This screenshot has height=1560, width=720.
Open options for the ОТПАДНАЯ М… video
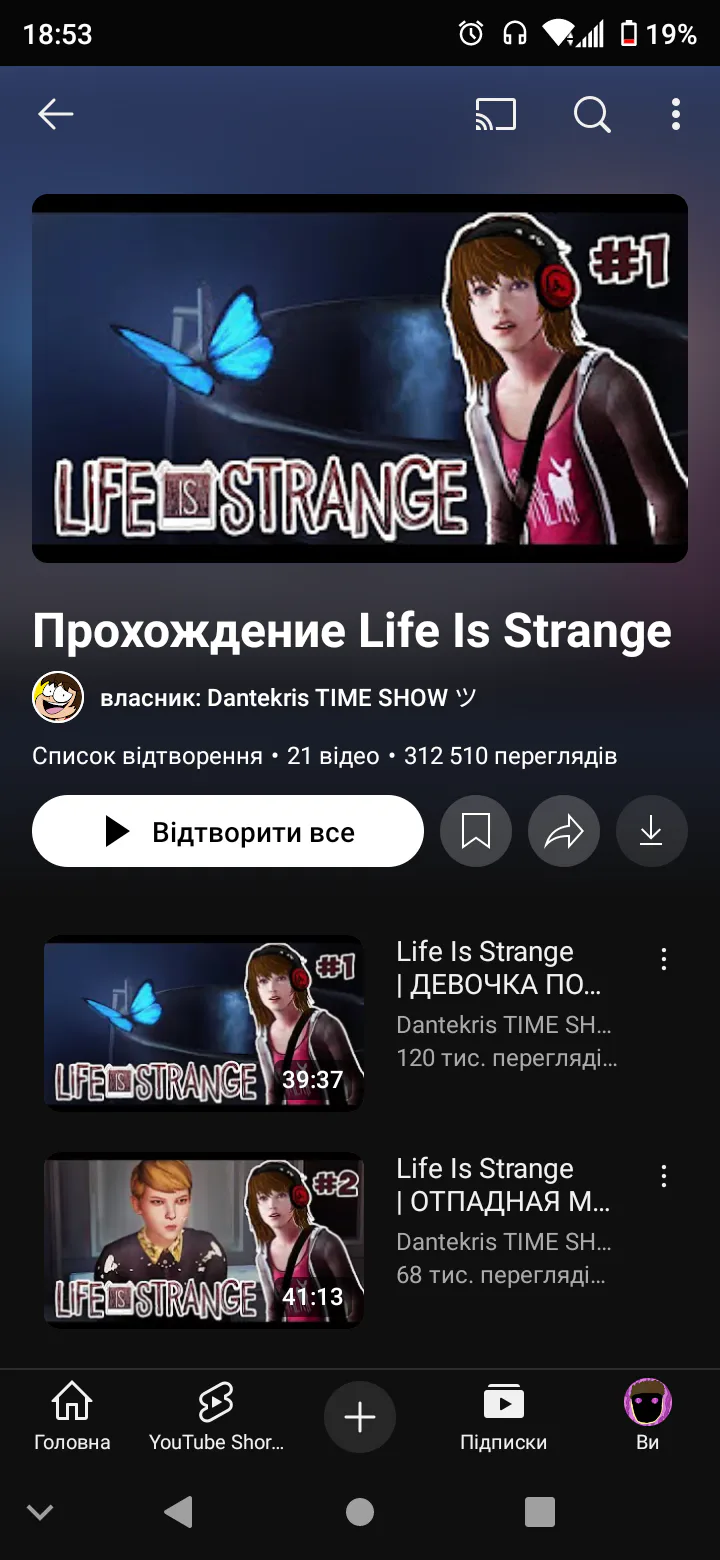click(x=663, y=1176)
